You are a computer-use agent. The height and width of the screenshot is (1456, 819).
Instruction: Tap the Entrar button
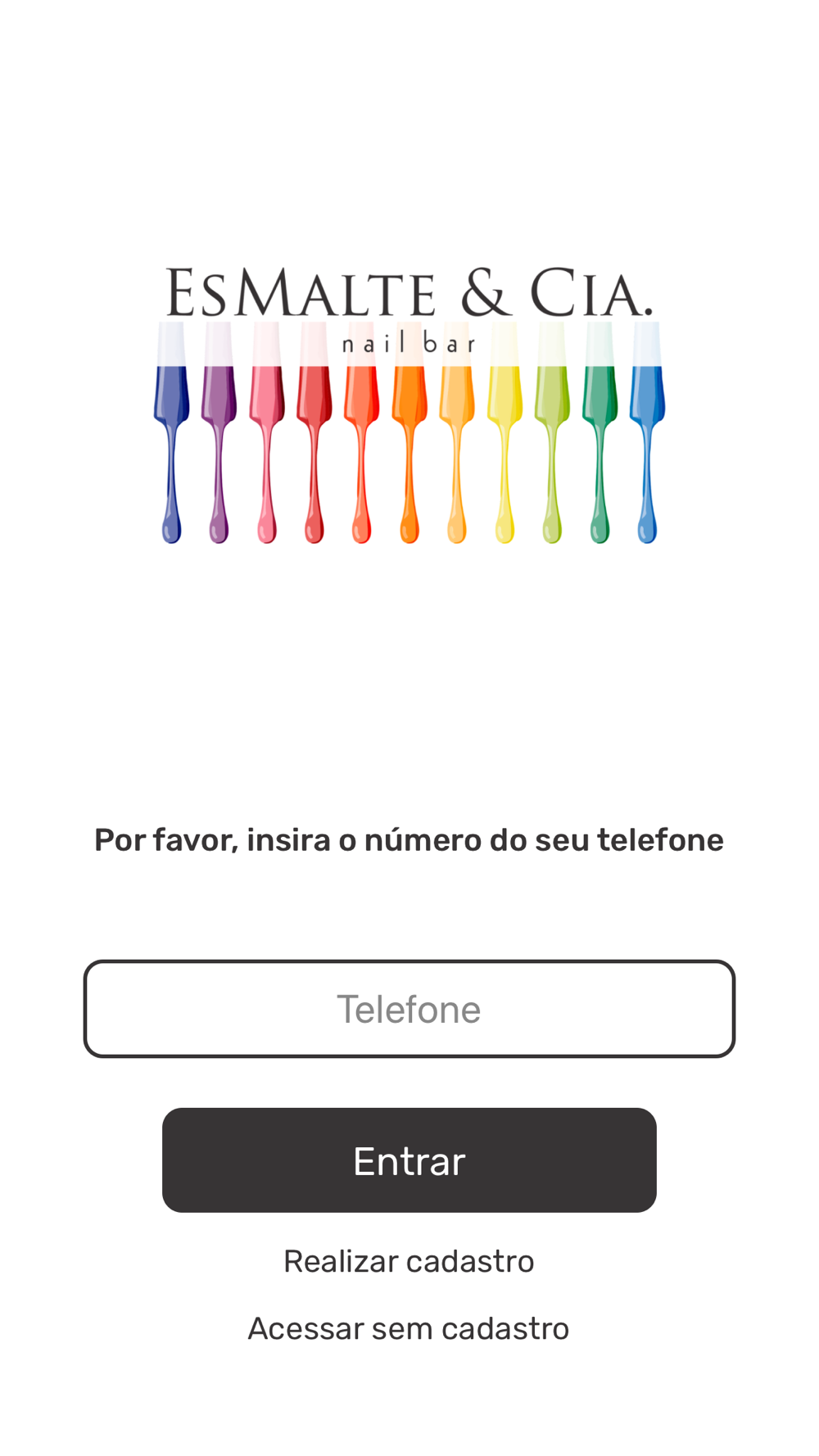tap(409, 1160)
